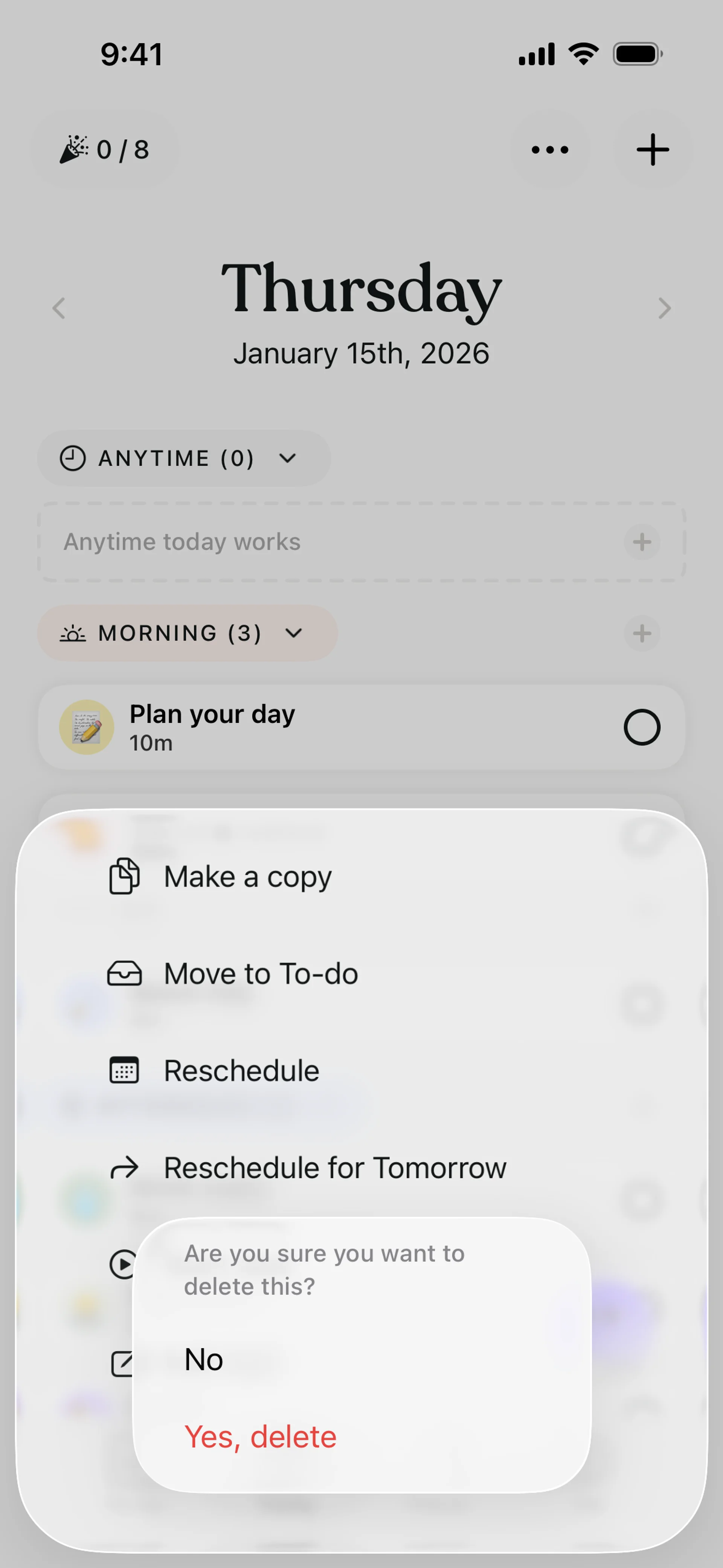Confirm with Yes, delete
This screenshot has width=723, height=1568.
[x=261, y=1437]
